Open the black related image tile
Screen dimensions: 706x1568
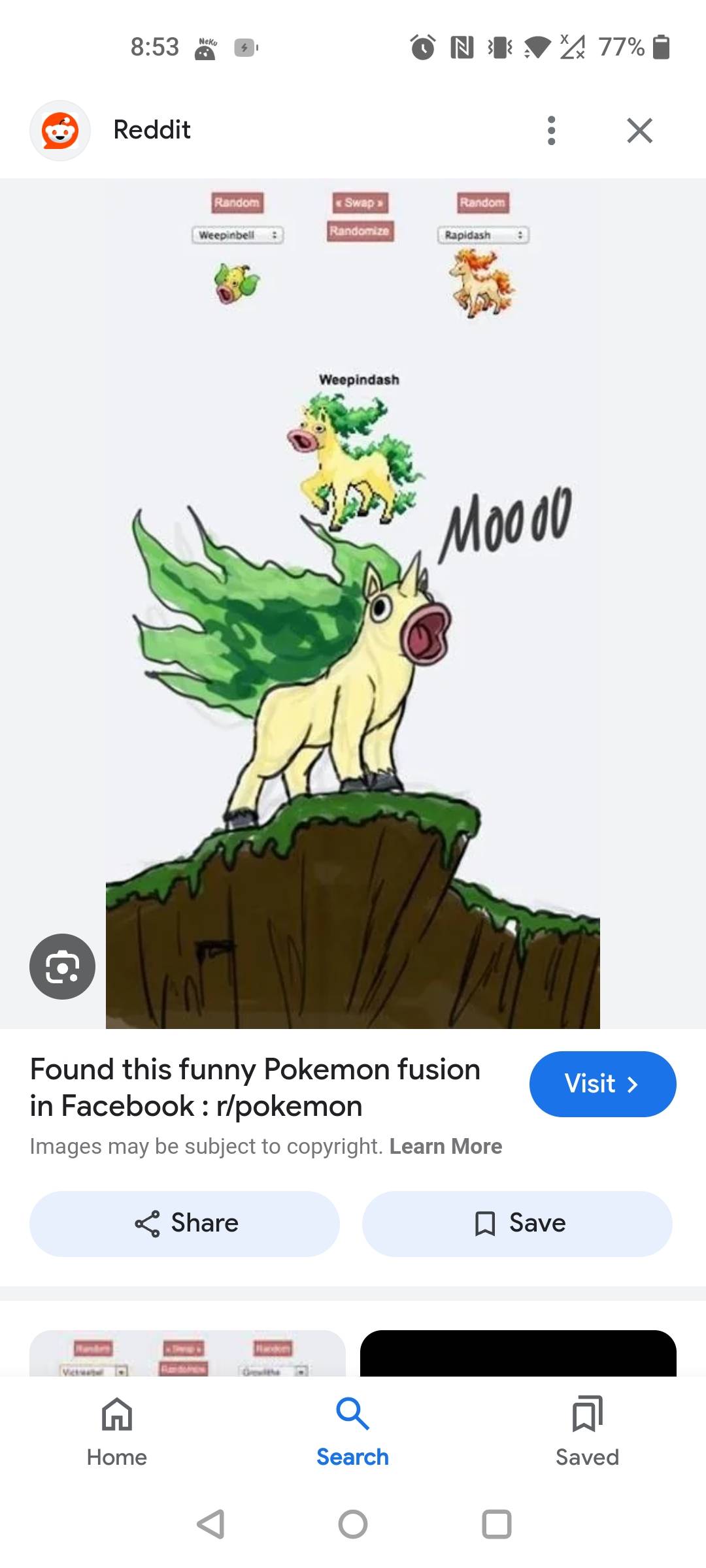tap(518, 1354)
